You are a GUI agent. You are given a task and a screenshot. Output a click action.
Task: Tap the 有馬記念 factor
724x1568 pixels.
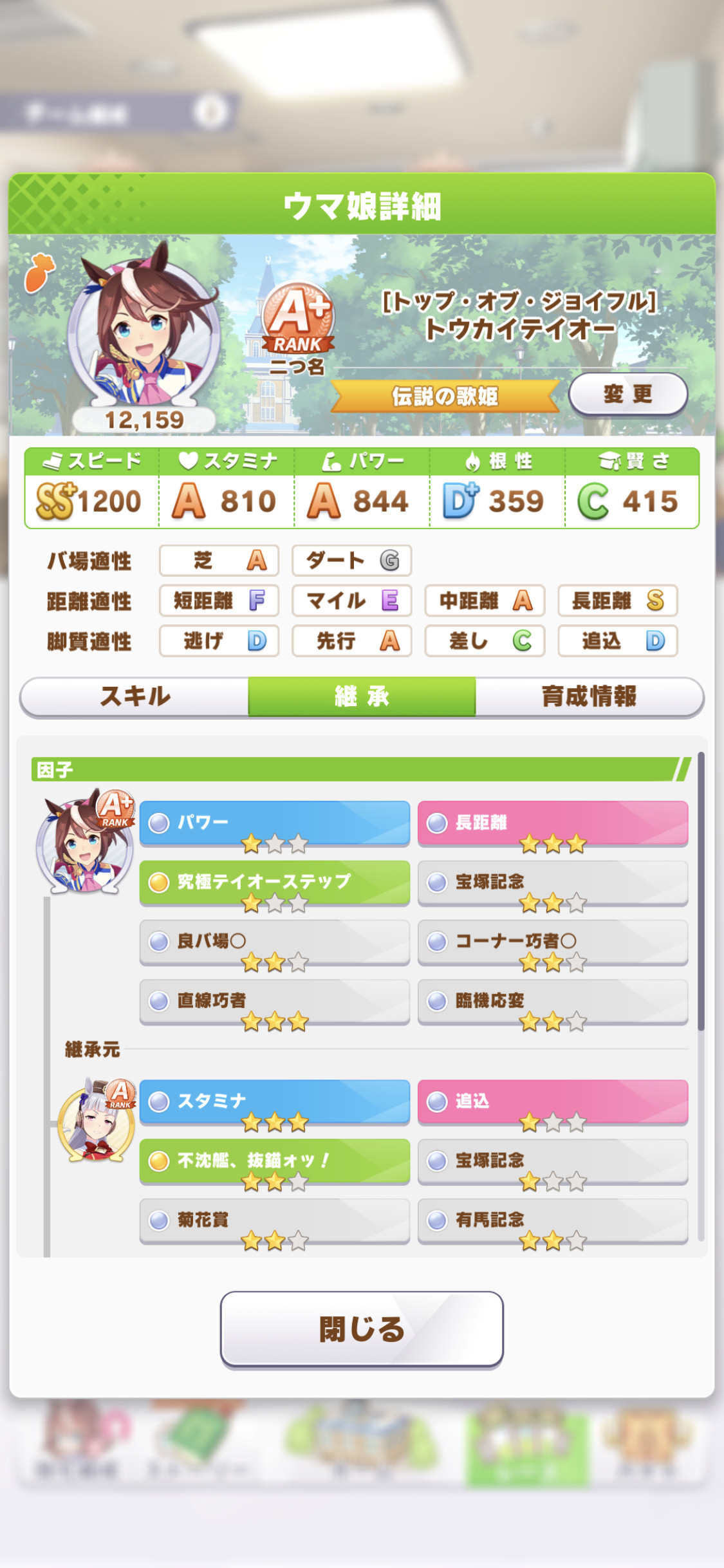click(553, 1220)
